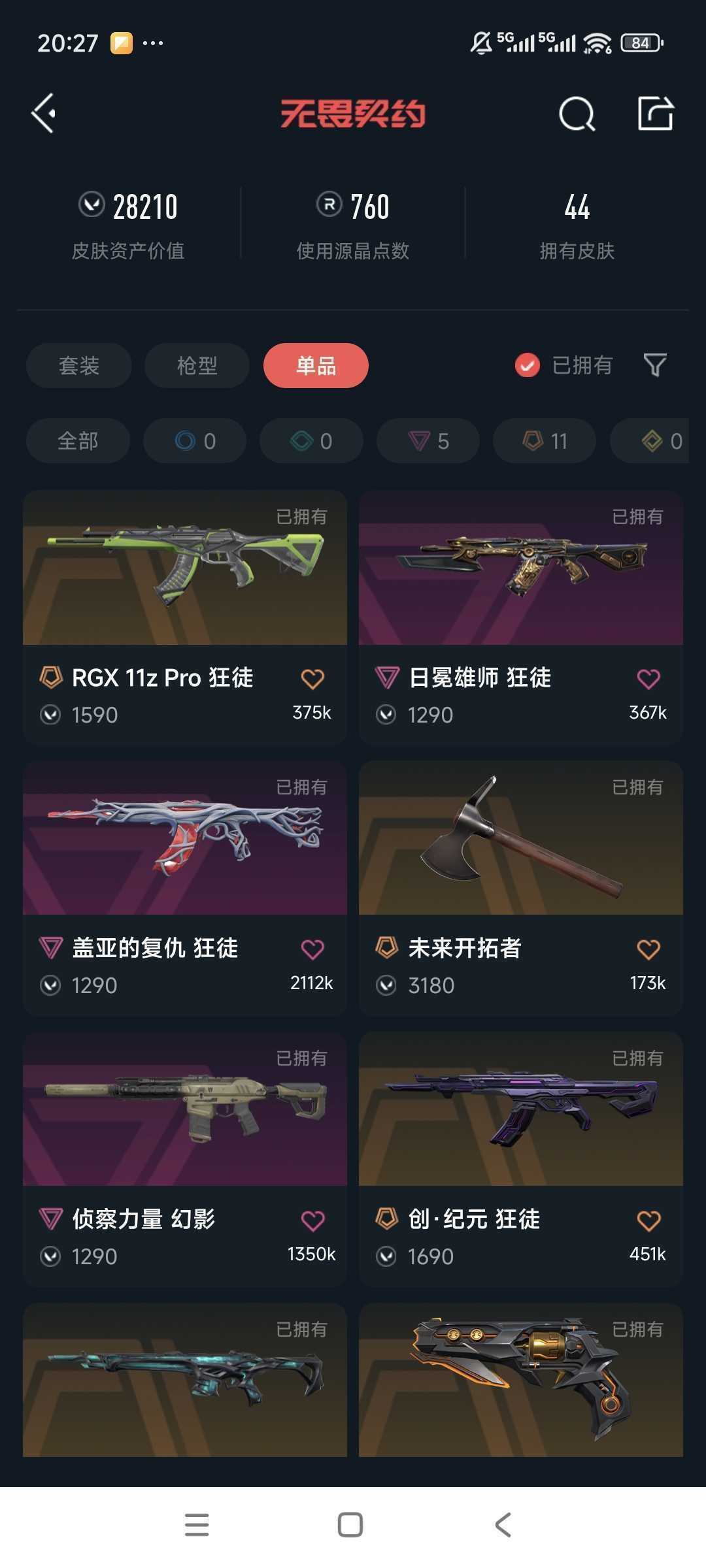Filter by the orange tier chip showing 11
Viewport: 706px width, 1568px height.
tap(545, 441)
